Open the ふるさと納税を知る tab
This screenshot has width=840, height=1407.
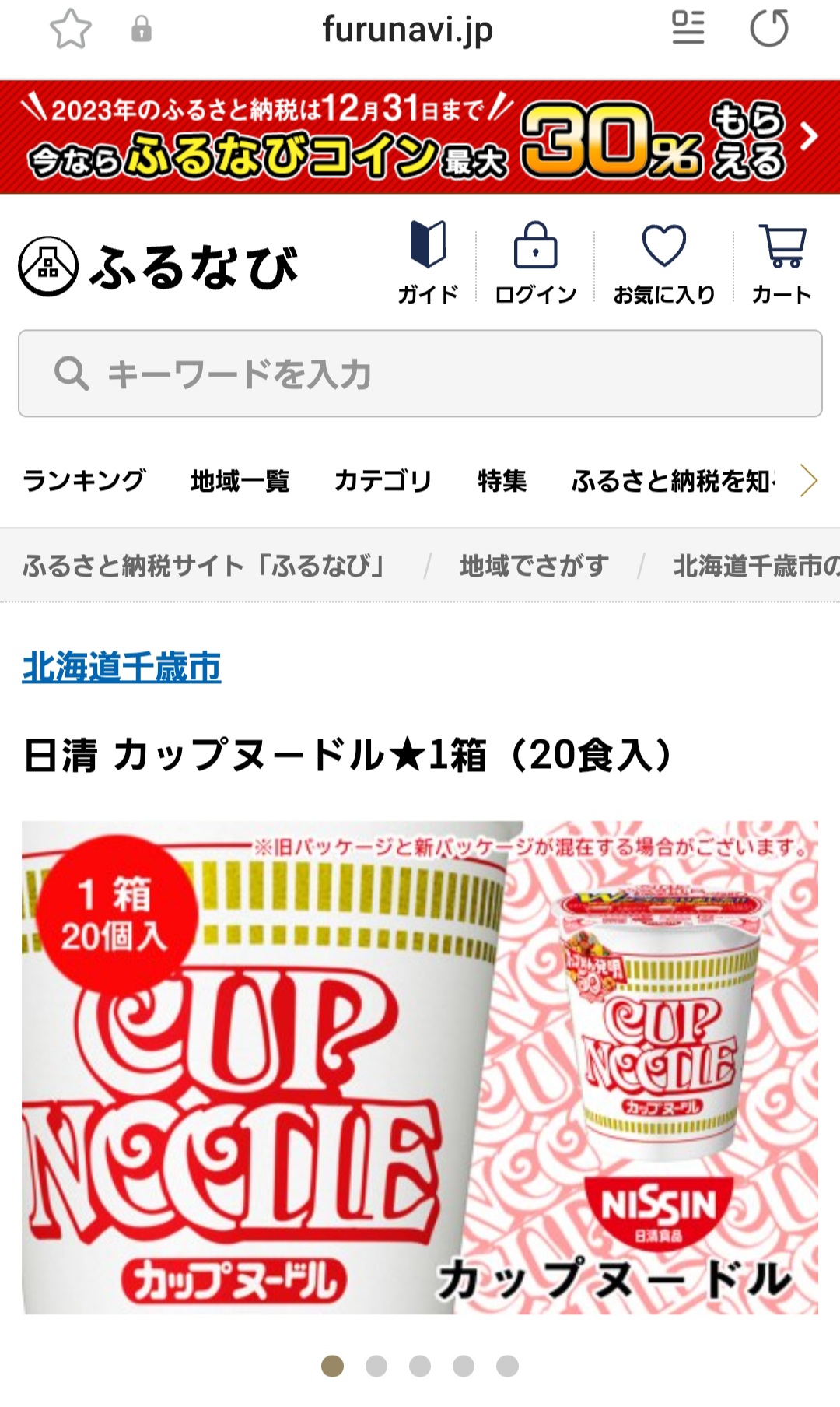672,481
